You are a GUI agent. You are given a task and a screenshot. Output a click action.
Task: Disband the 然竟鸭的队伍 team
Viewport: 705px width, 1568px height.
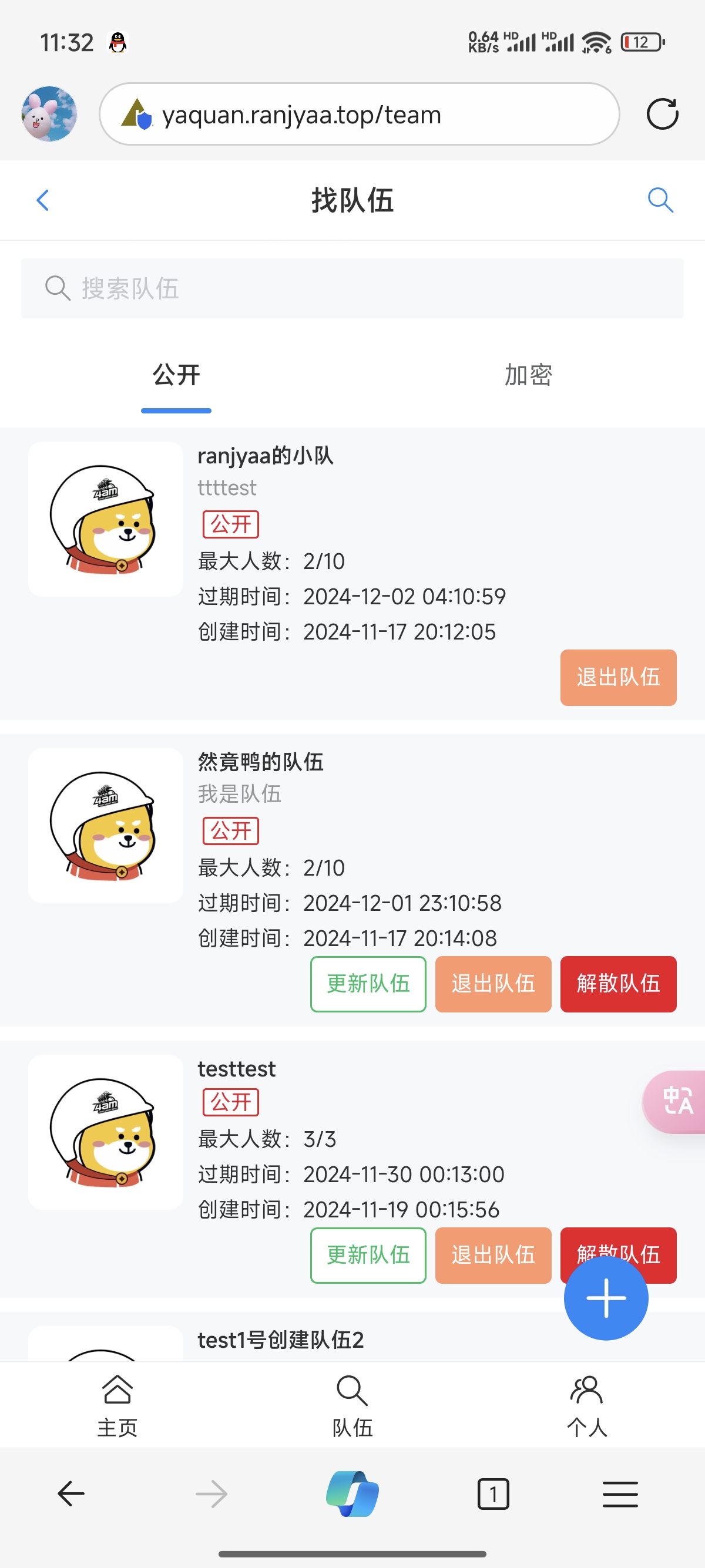point(618,984)
